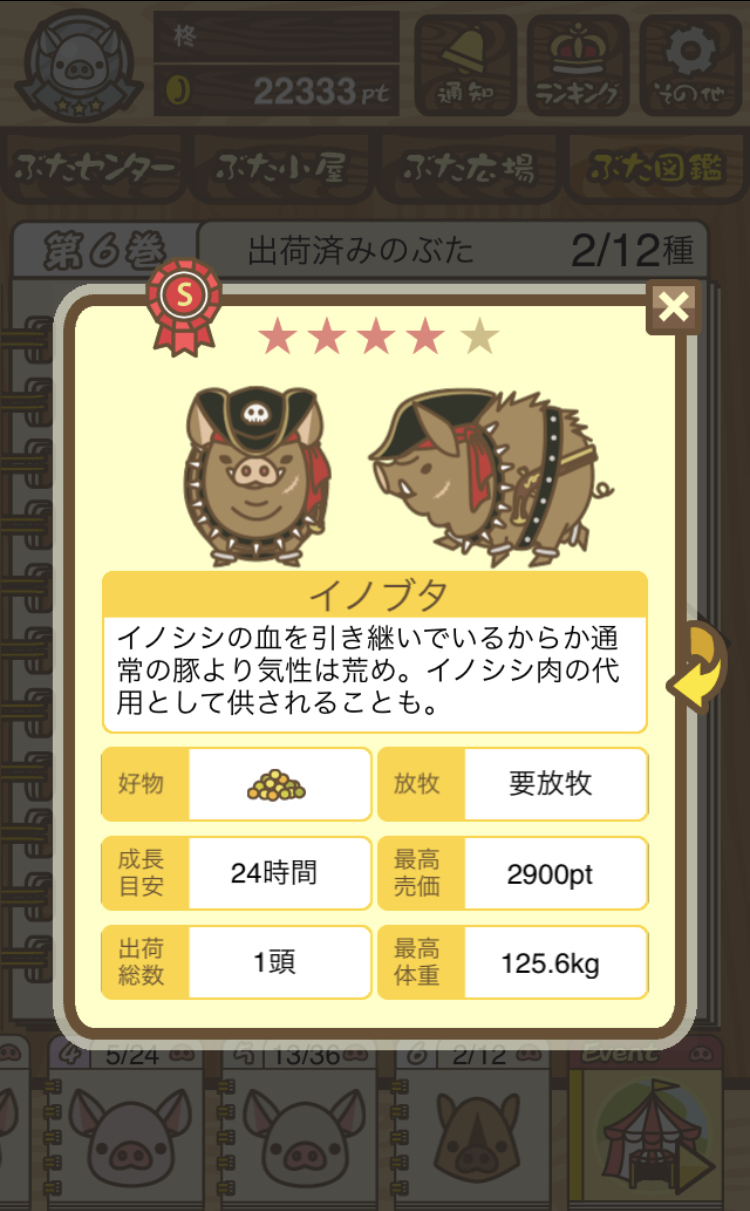This screenshot has height=1211, width=750.
Task: Switch to the ぶたセンター tab
Action: [95, 168]
